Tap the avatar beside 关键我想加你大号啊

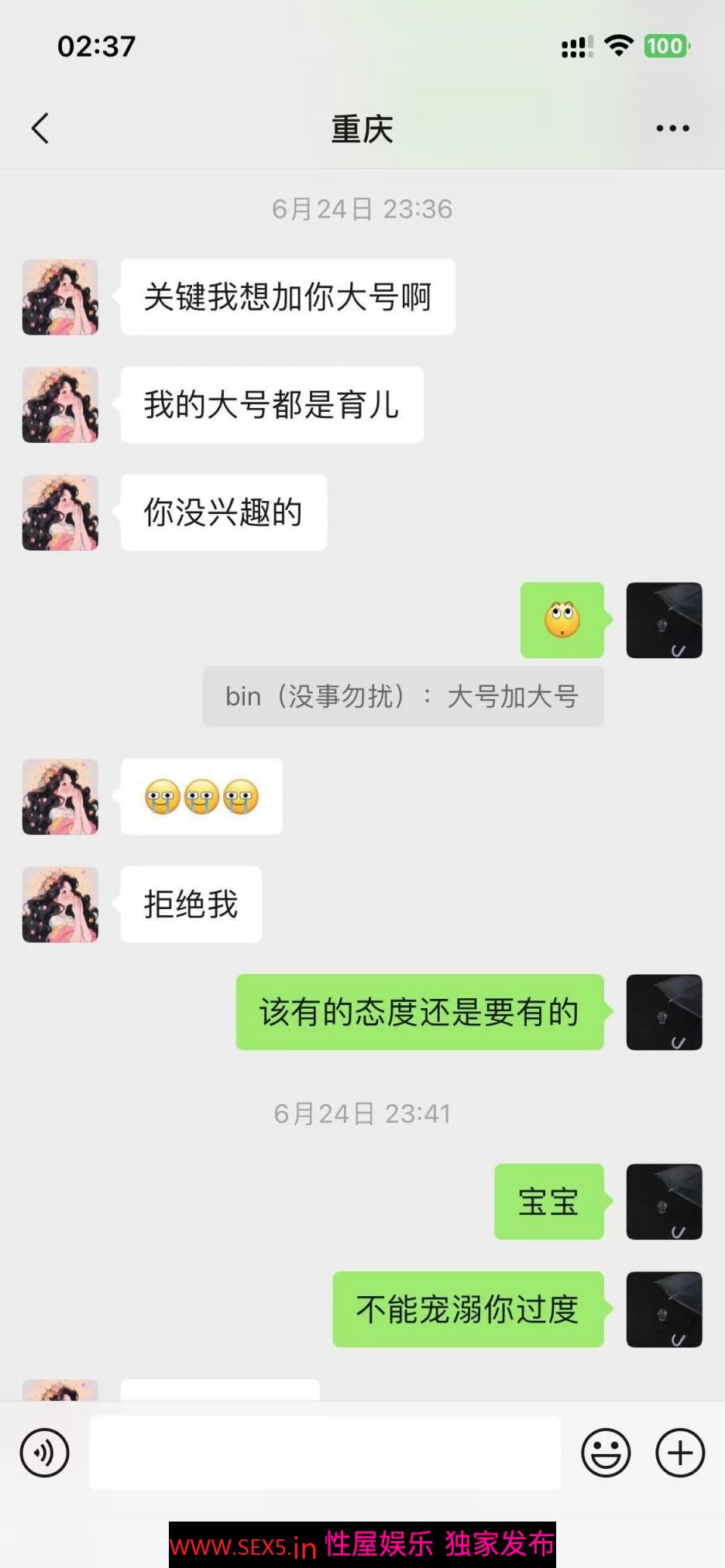[60, 297]
